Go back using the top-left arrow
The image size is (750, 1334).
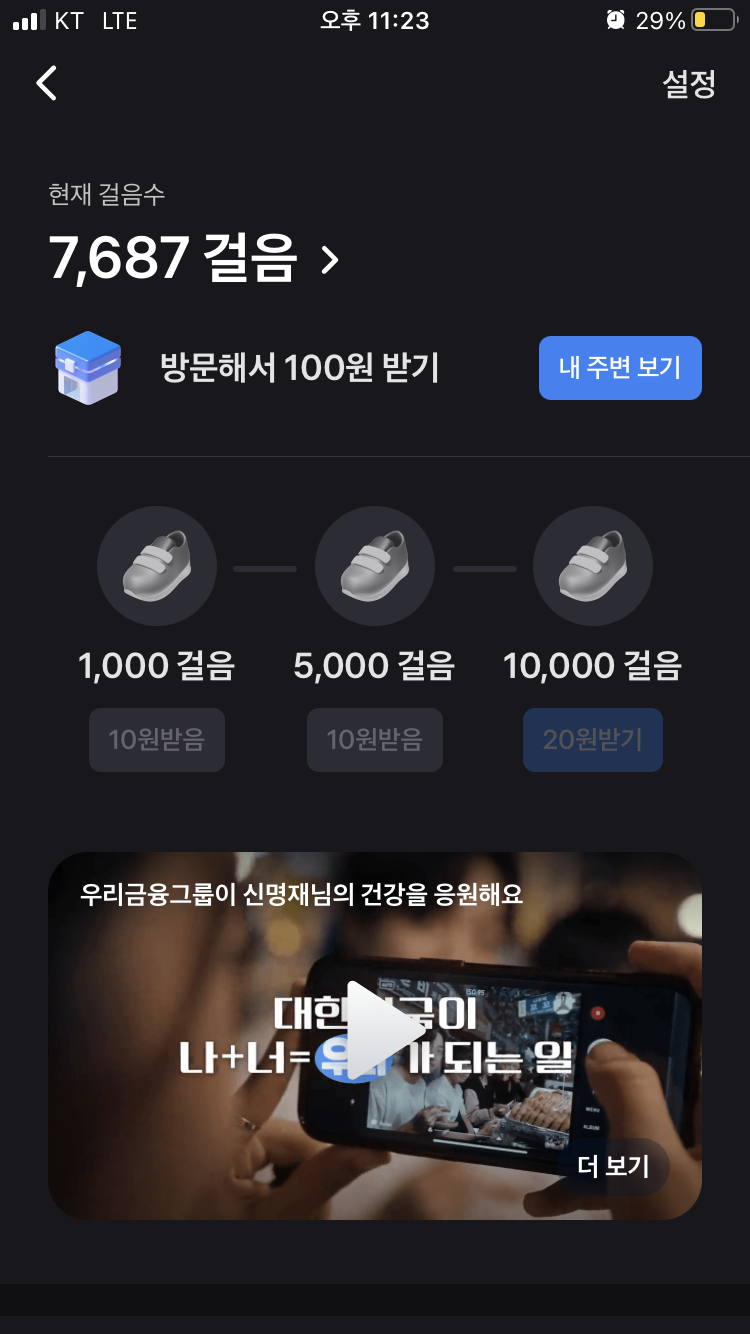tap(47, 84)
